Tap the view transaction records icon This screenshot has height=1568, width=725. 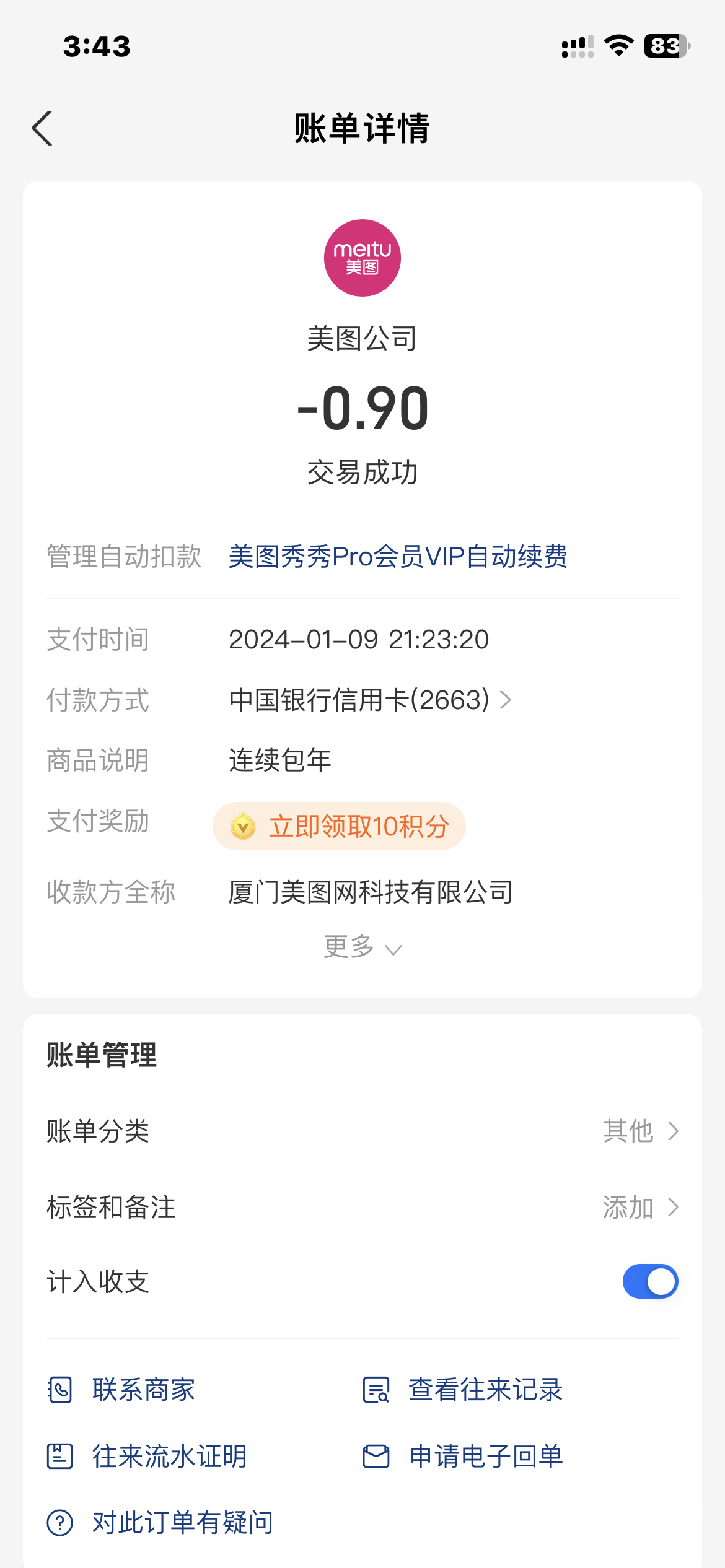pos(376,1389)
